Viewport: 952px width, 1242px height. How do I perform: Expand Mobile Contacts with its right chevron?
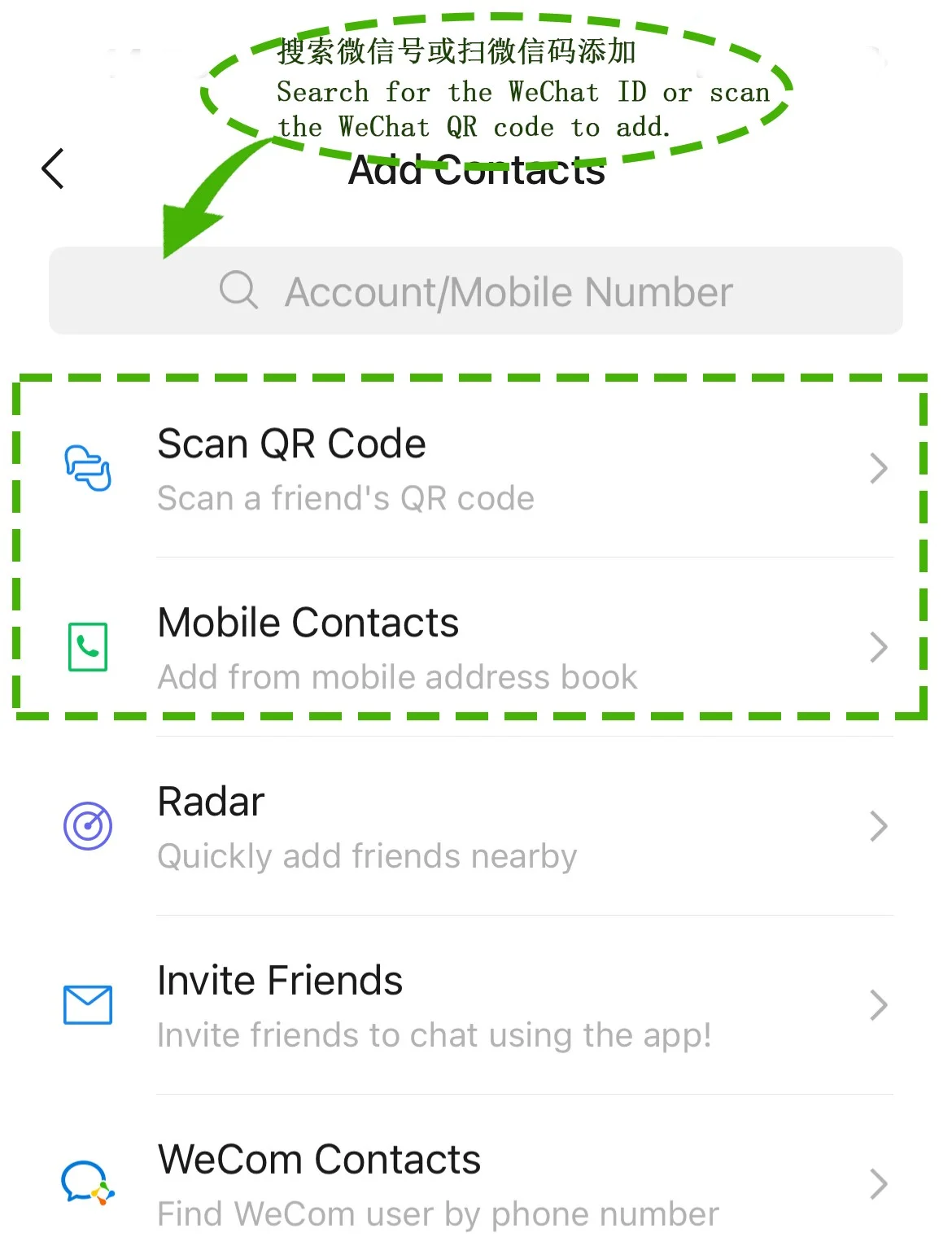tap(880, 647)
